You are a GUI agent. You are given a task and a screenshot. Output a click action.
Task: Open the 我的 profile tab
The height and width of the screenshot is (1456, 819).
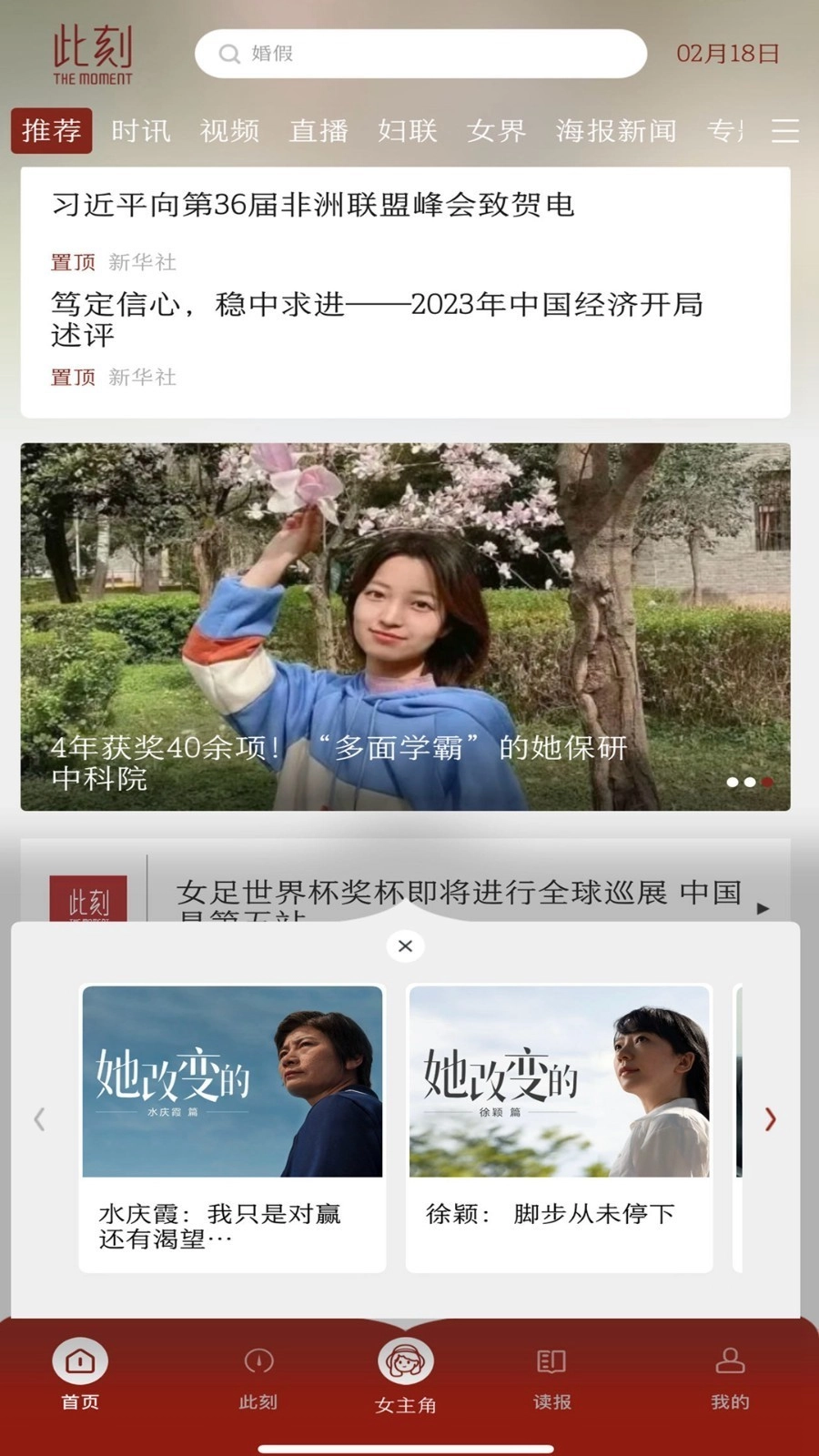click(x=730, y=1376)
